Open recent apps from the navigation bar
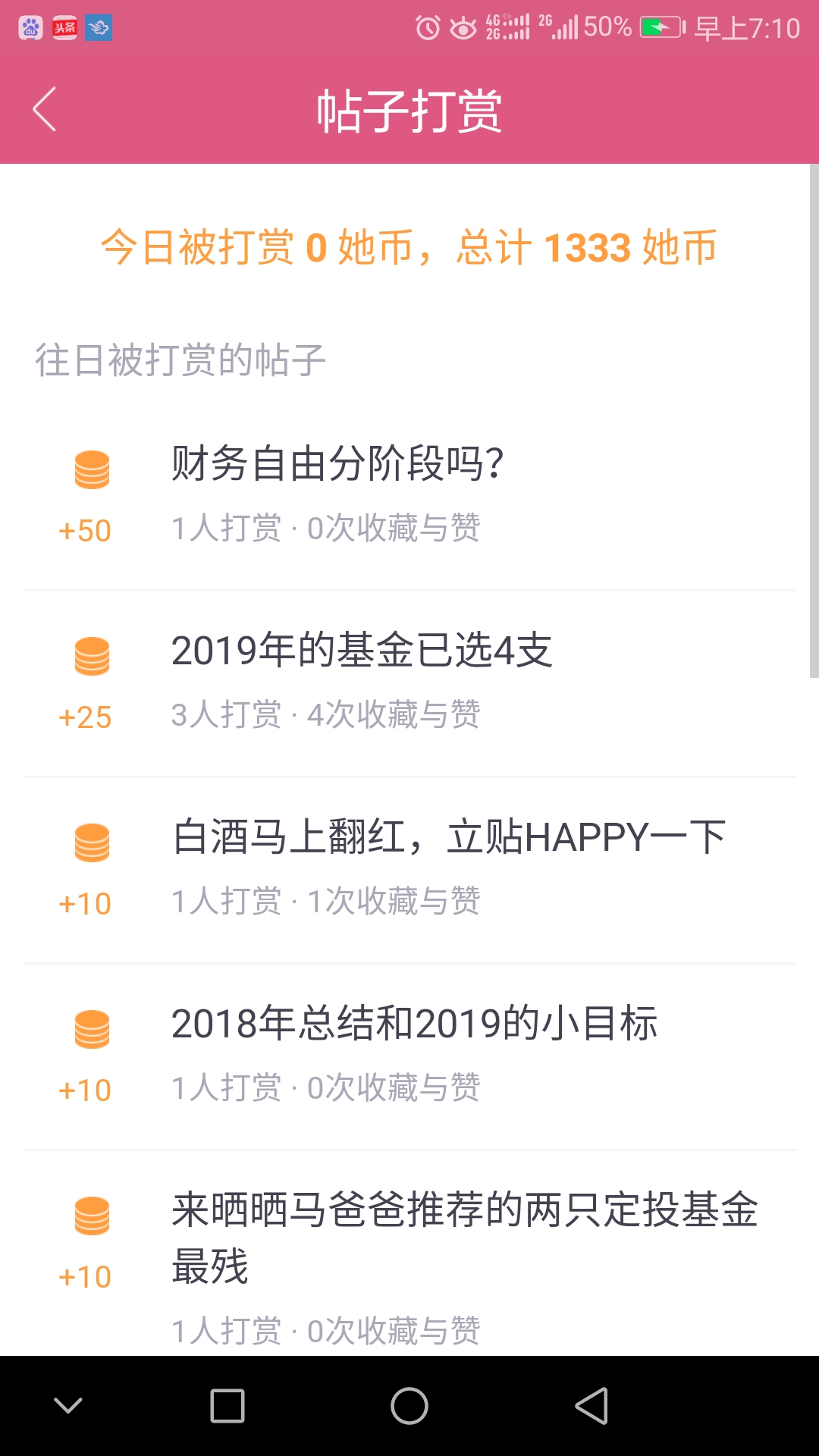 point(227,1406)
